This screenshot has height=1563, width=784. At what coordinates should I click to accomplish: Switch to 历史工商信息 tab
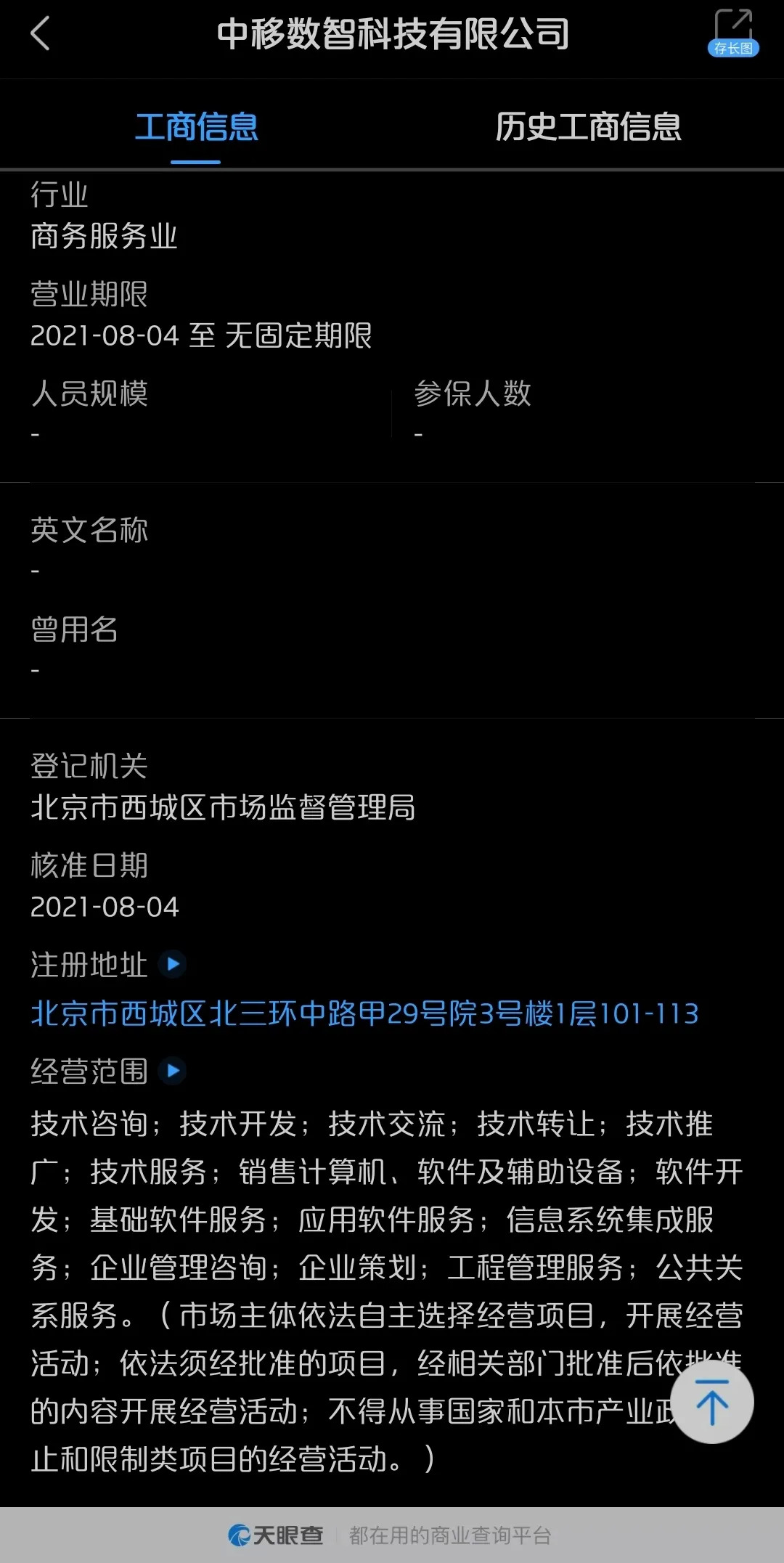[x=588, y=127]
